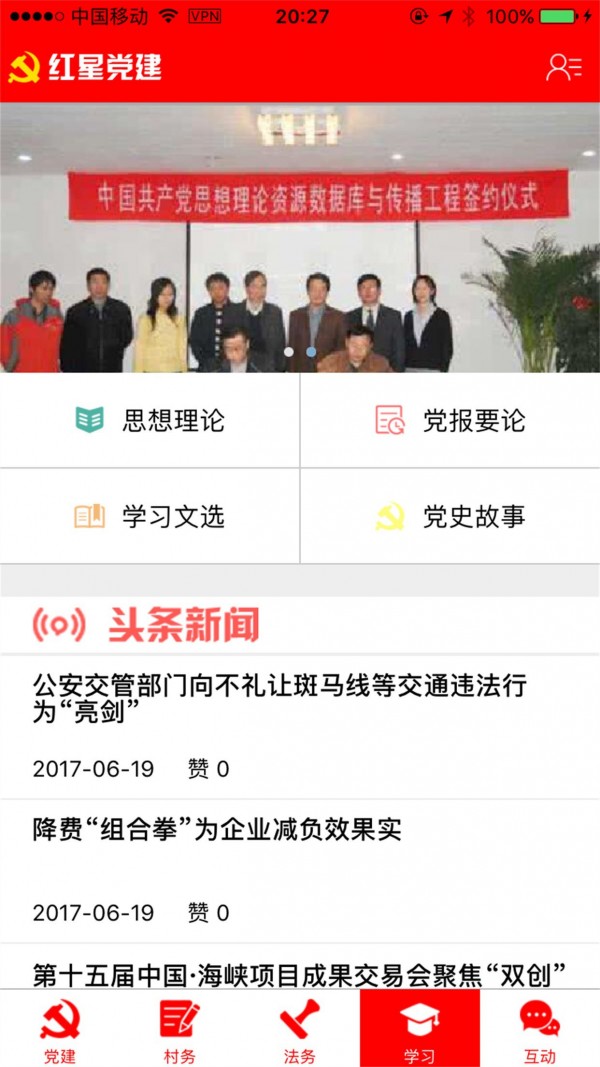This screenshot has height=1067, width=600.
Task: Switch to the 村务 tab
Action: click(180, 1030)
